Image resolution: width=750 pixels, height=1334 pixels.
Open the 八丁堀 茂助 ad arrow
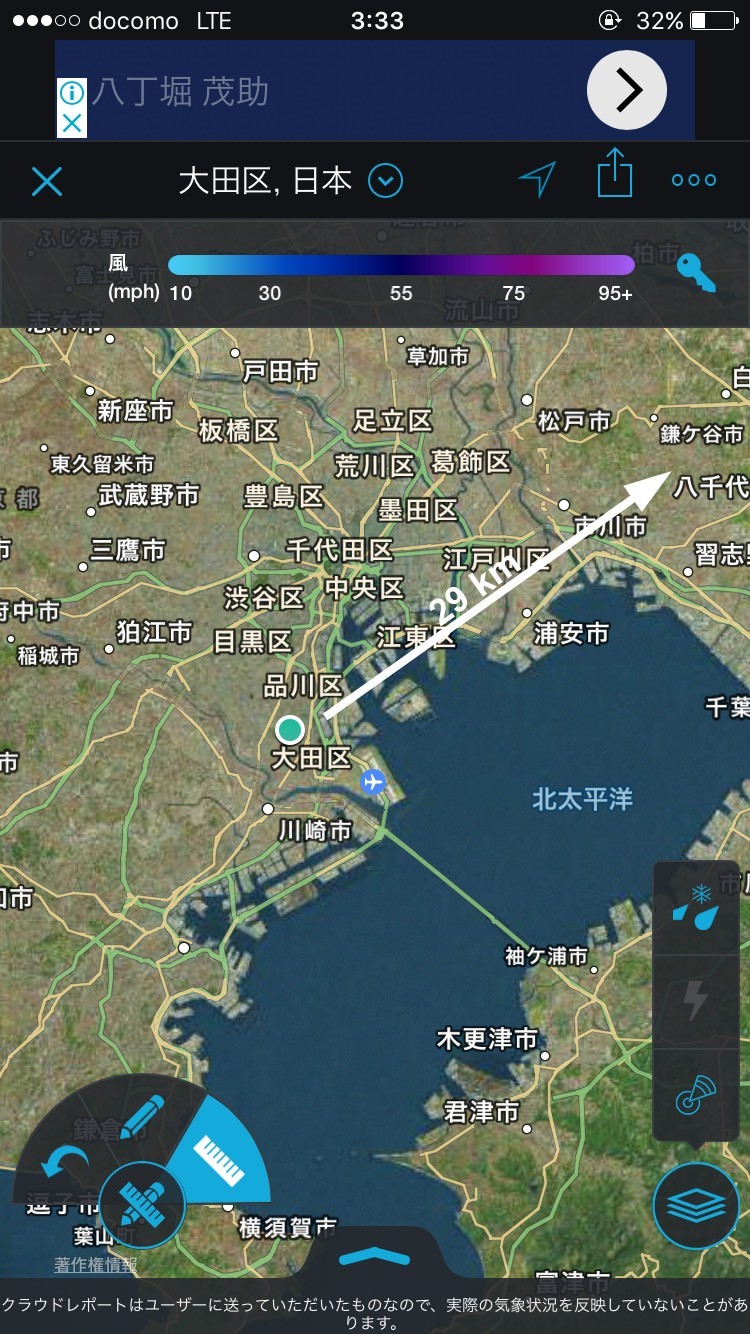(627, 92)
